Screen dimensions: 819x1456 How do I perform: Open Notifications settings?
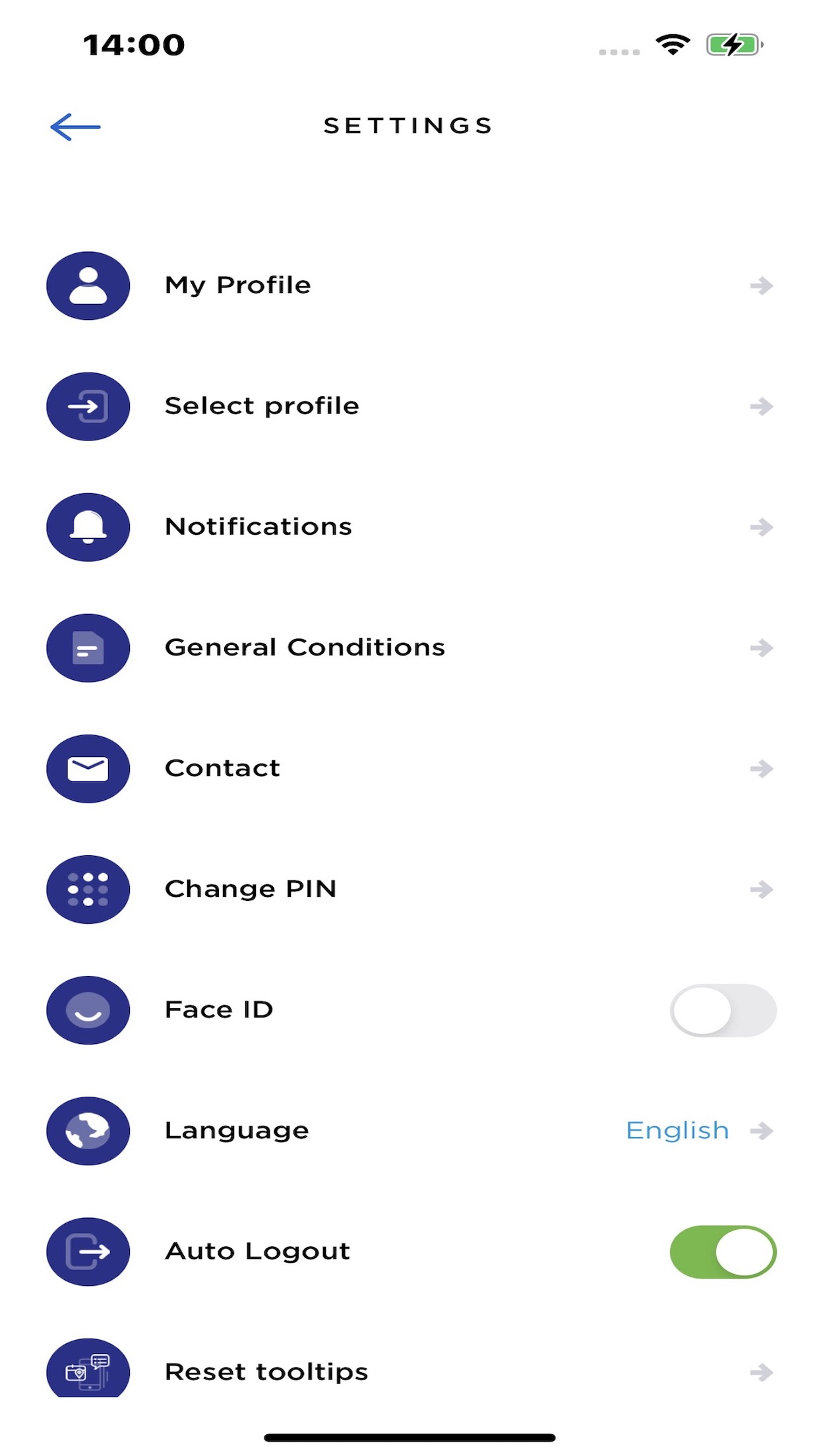(x=409, y=527)
